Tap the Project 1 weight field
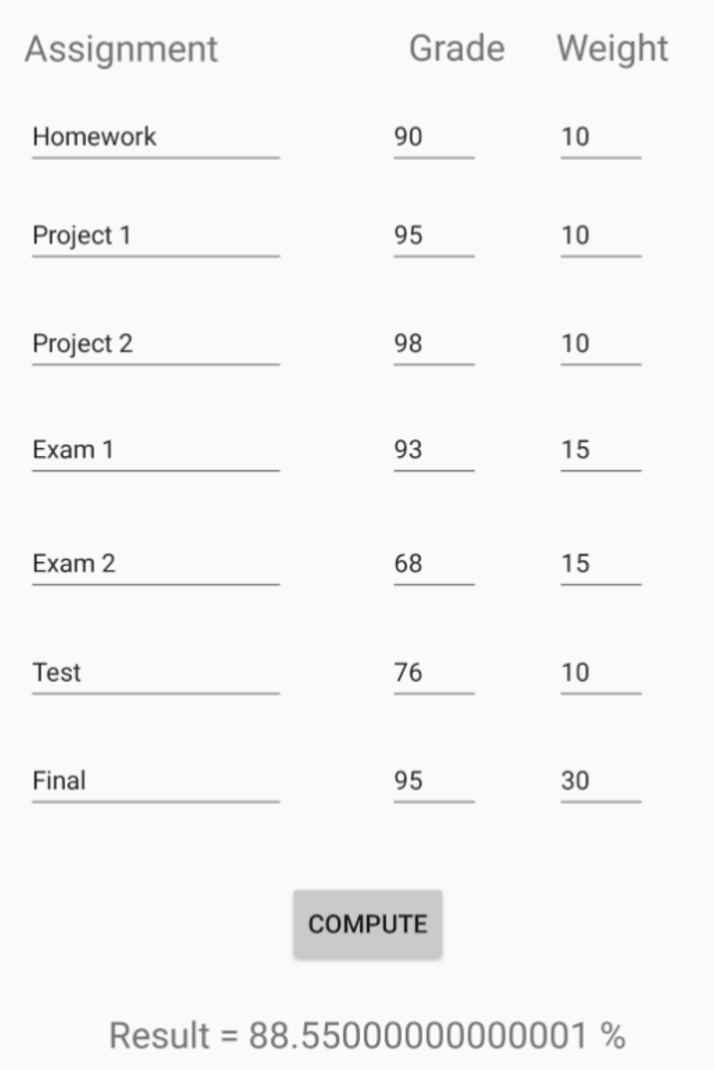This screenshot has width=714, height=1070. 600,236
